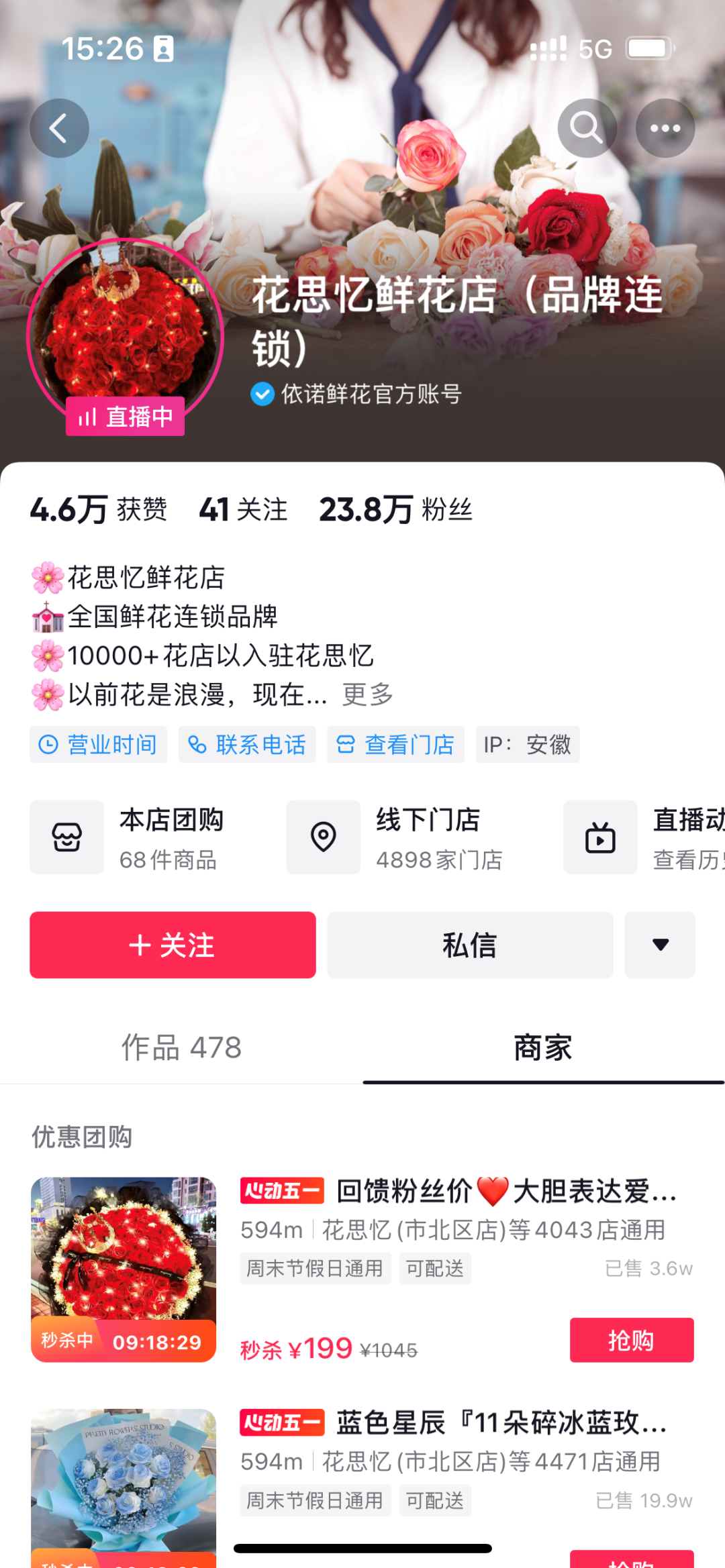
Task: Tap 抢购 for the ¥199 flash deal
Action: [x=631, y=1340]
